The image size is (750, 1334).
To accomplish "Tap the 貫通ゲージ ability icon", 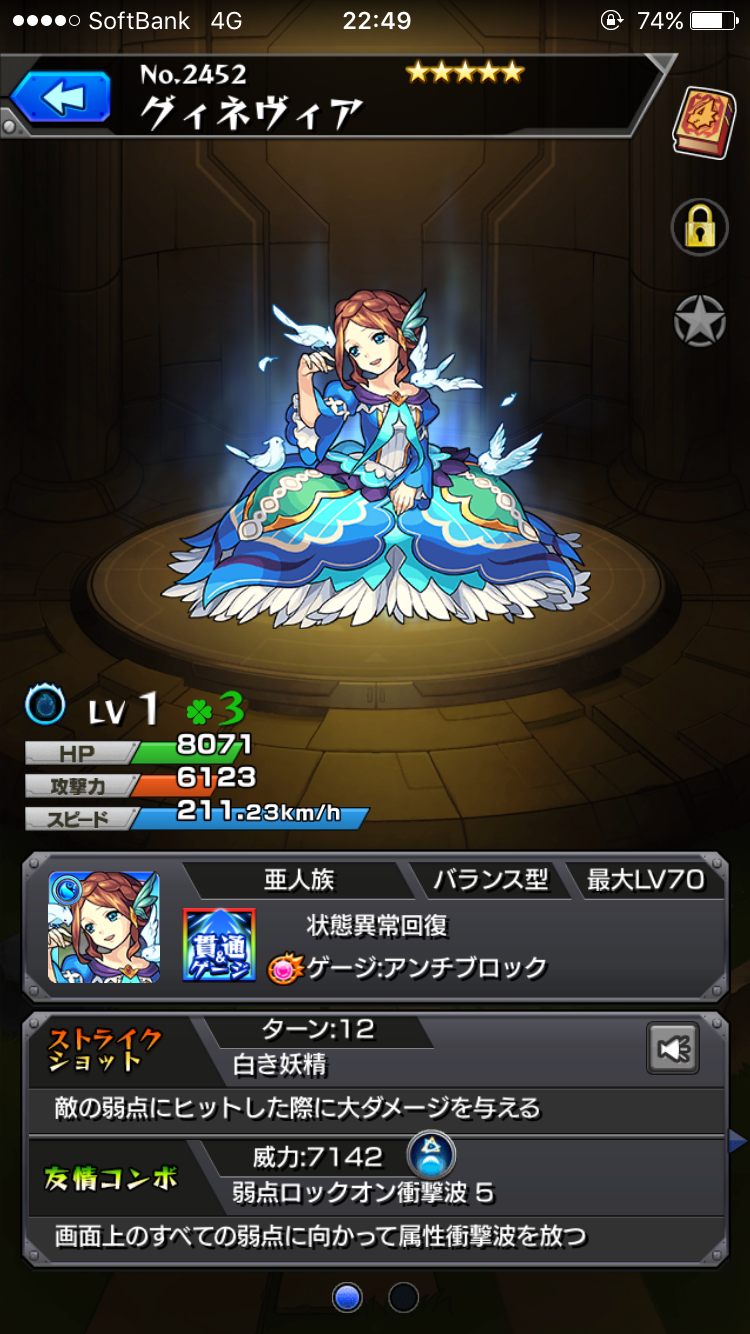I will point(219,944).
